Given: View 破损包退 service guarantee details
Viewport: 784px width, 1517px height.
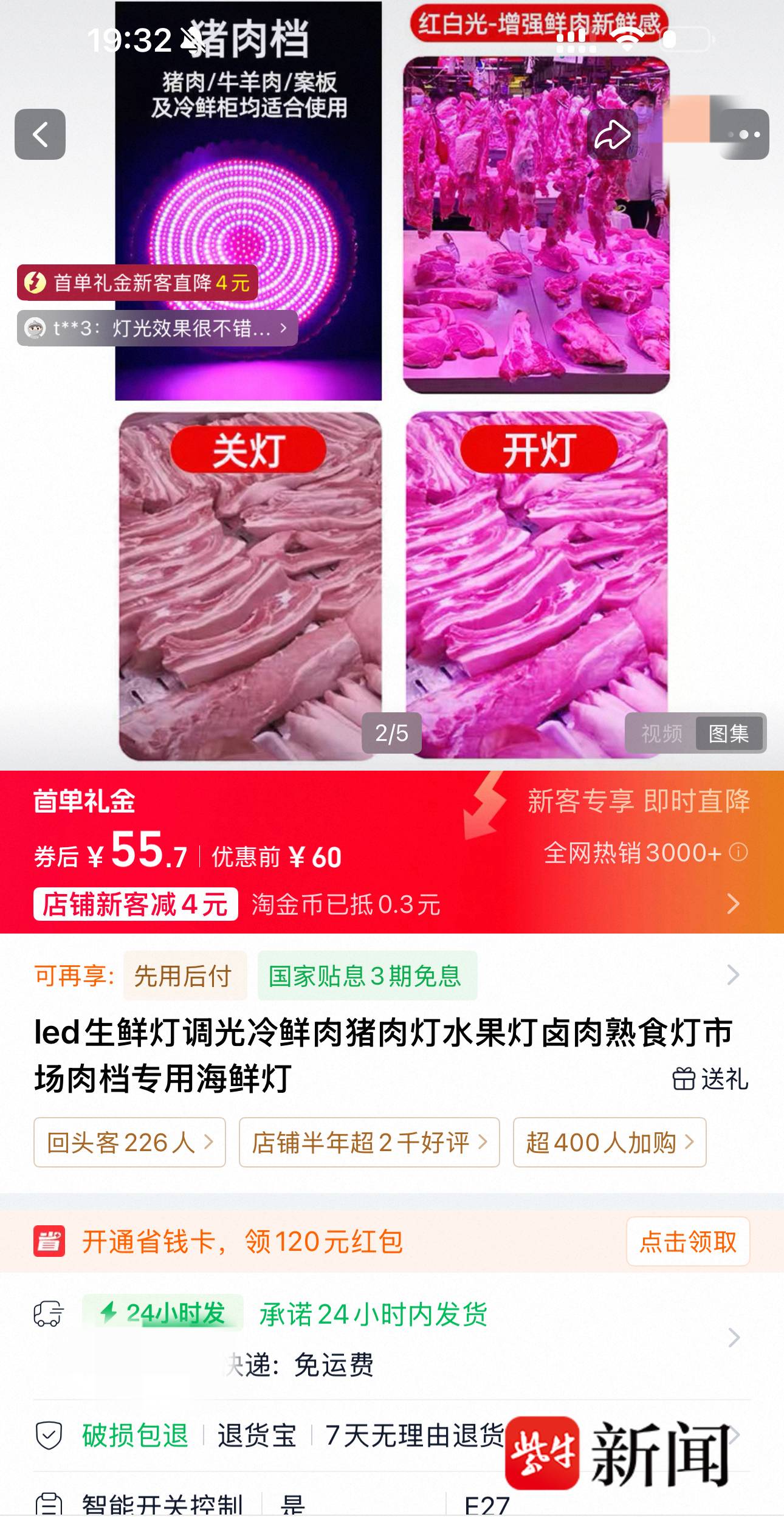Looking at the screenshot, I should click(x=135, y=1436).
